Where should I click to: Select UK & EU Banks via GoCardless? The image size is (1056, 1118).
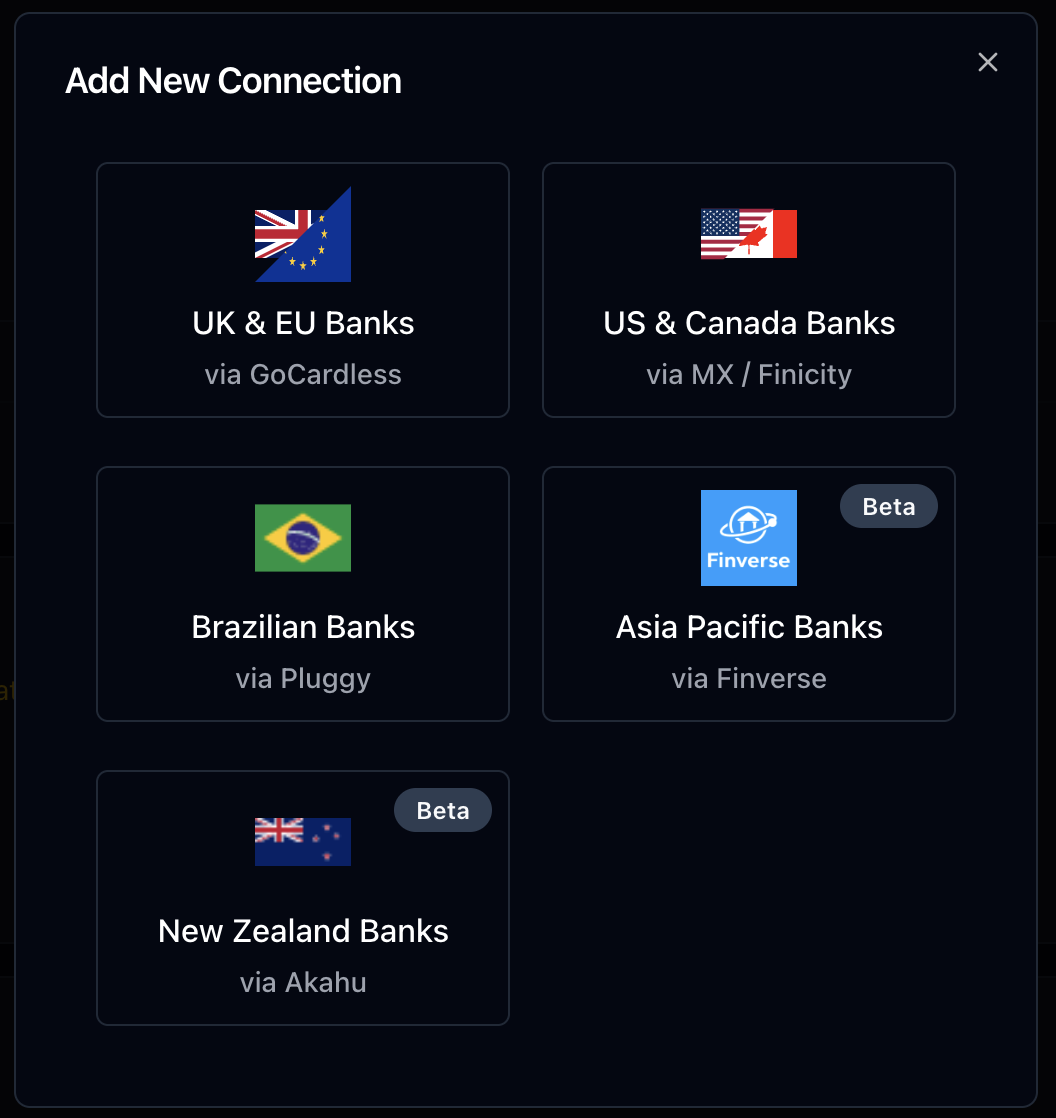[303, 290]
